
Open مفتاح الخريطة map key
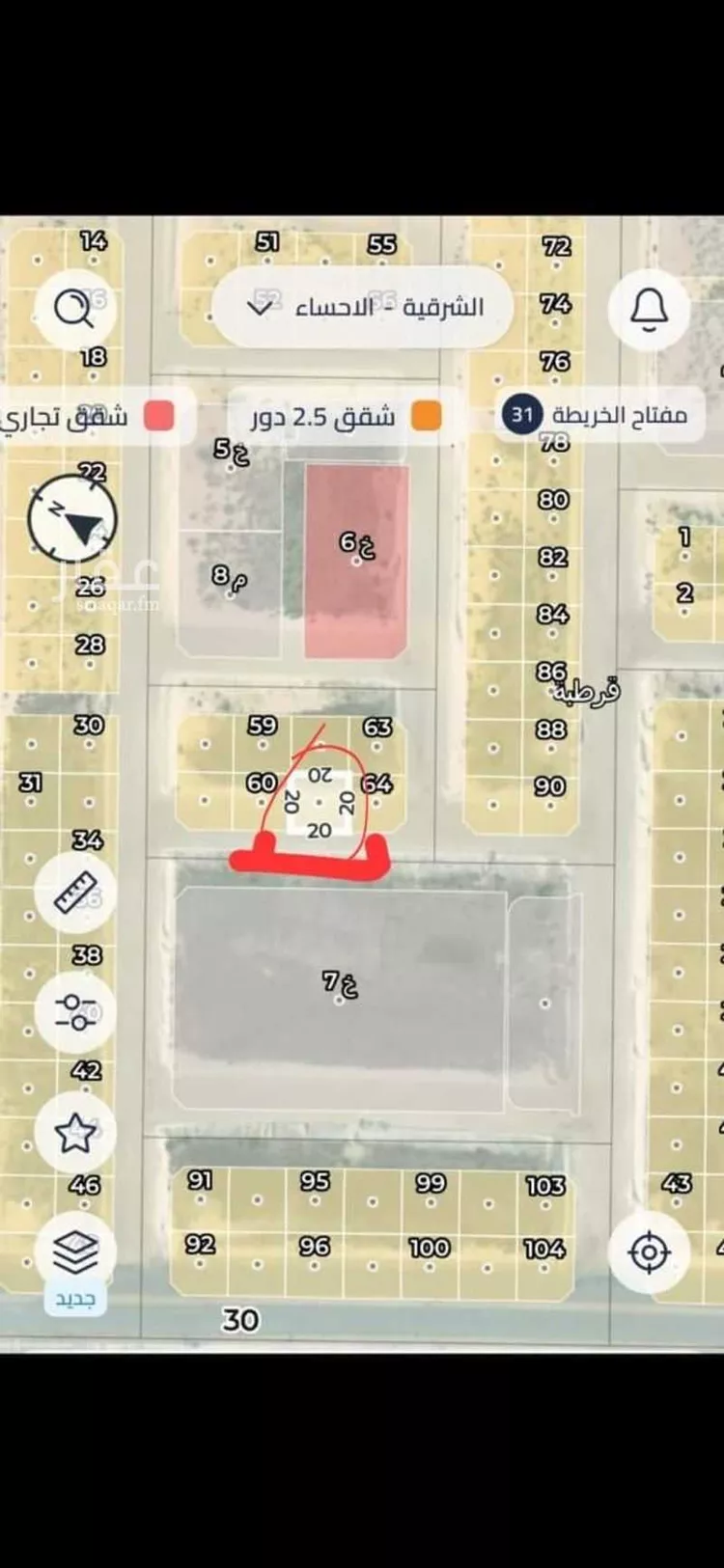click(599, 415)
